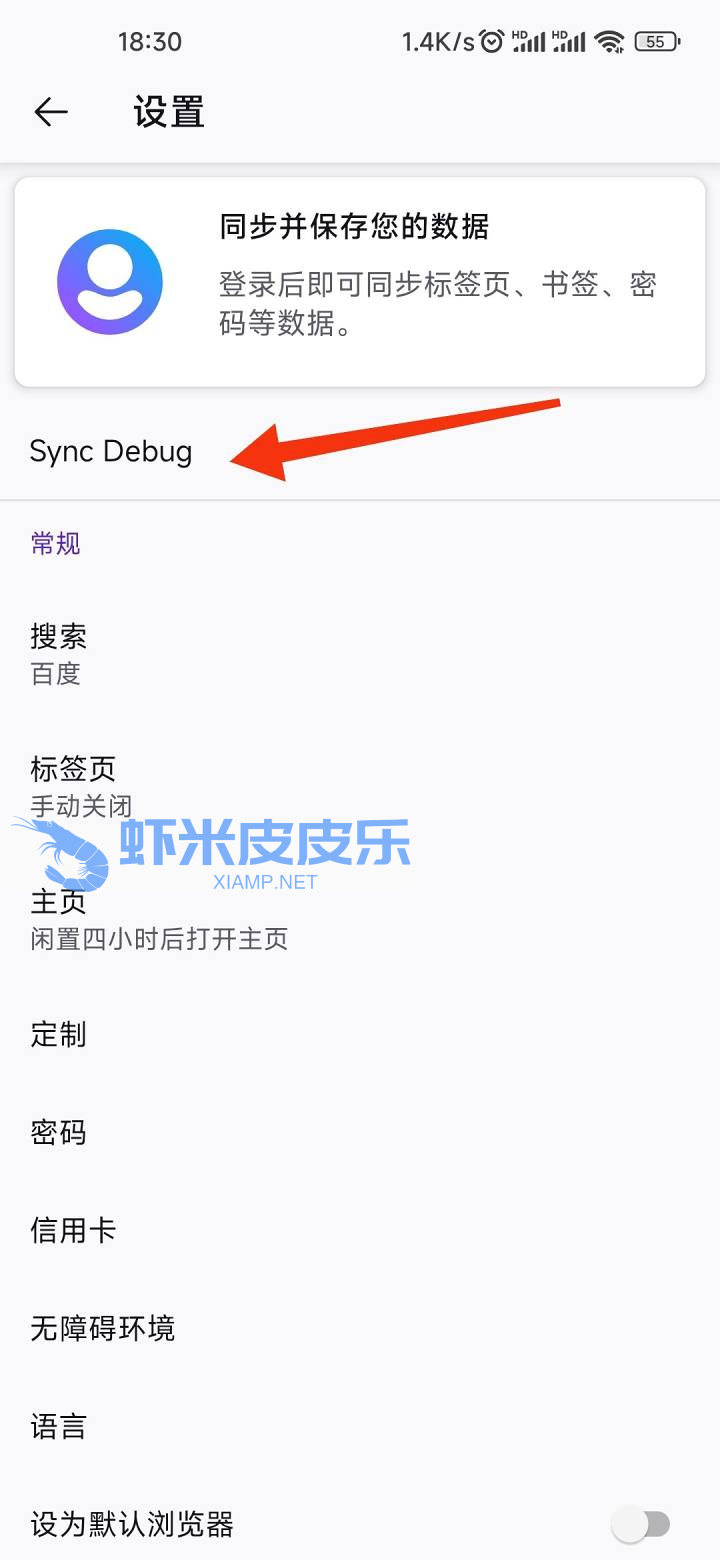The width and height of the screenshot is (720, 1560).
Task: Open the Sync Debug row
Action: point(360,451)
